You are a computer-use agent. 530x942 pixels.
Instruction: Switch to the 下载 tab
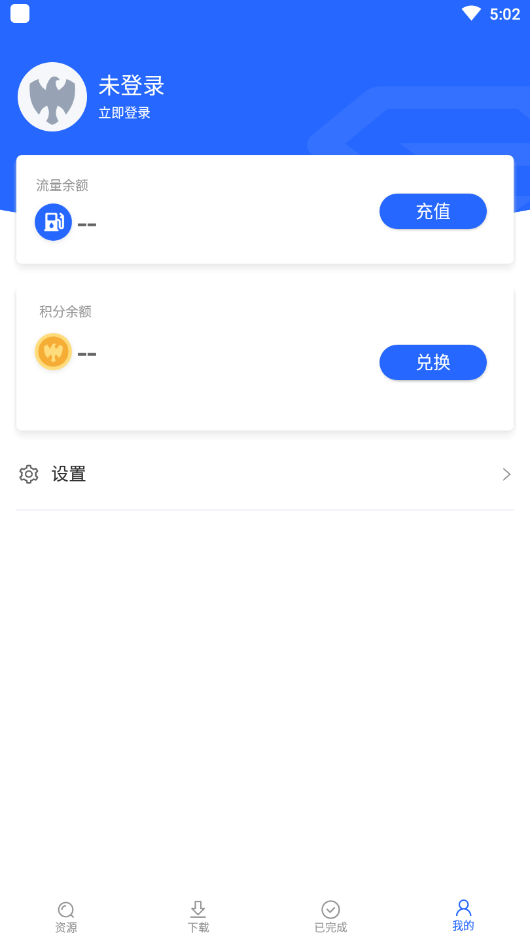pyautogui.click(x=198, y=917)
